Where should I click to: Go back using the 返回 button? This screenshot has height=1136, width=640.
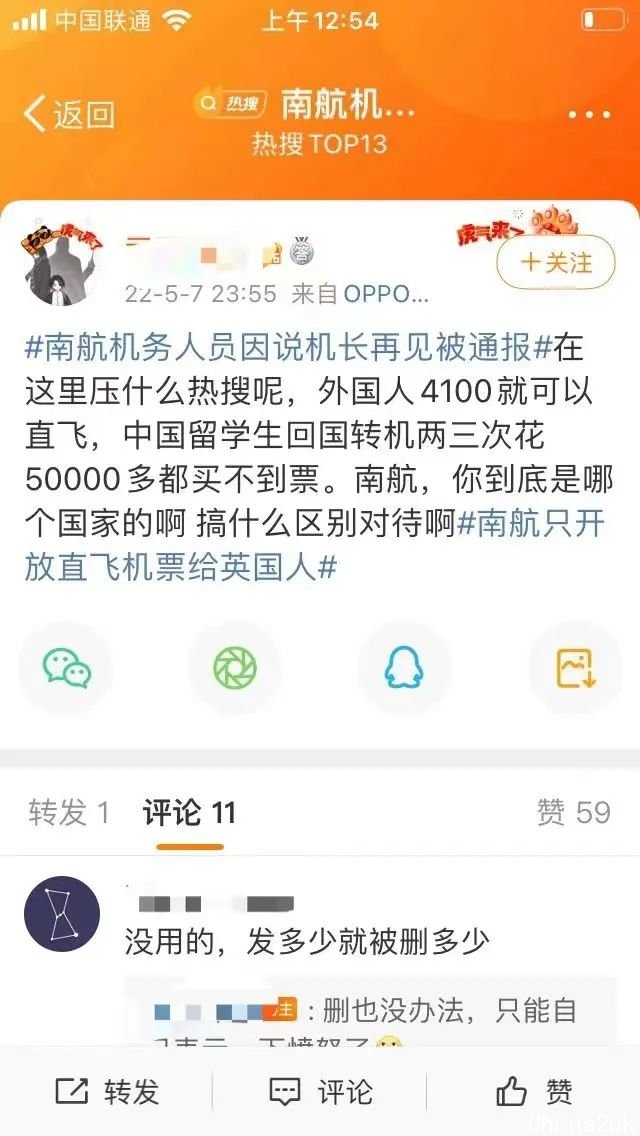[x=68, y=114]
